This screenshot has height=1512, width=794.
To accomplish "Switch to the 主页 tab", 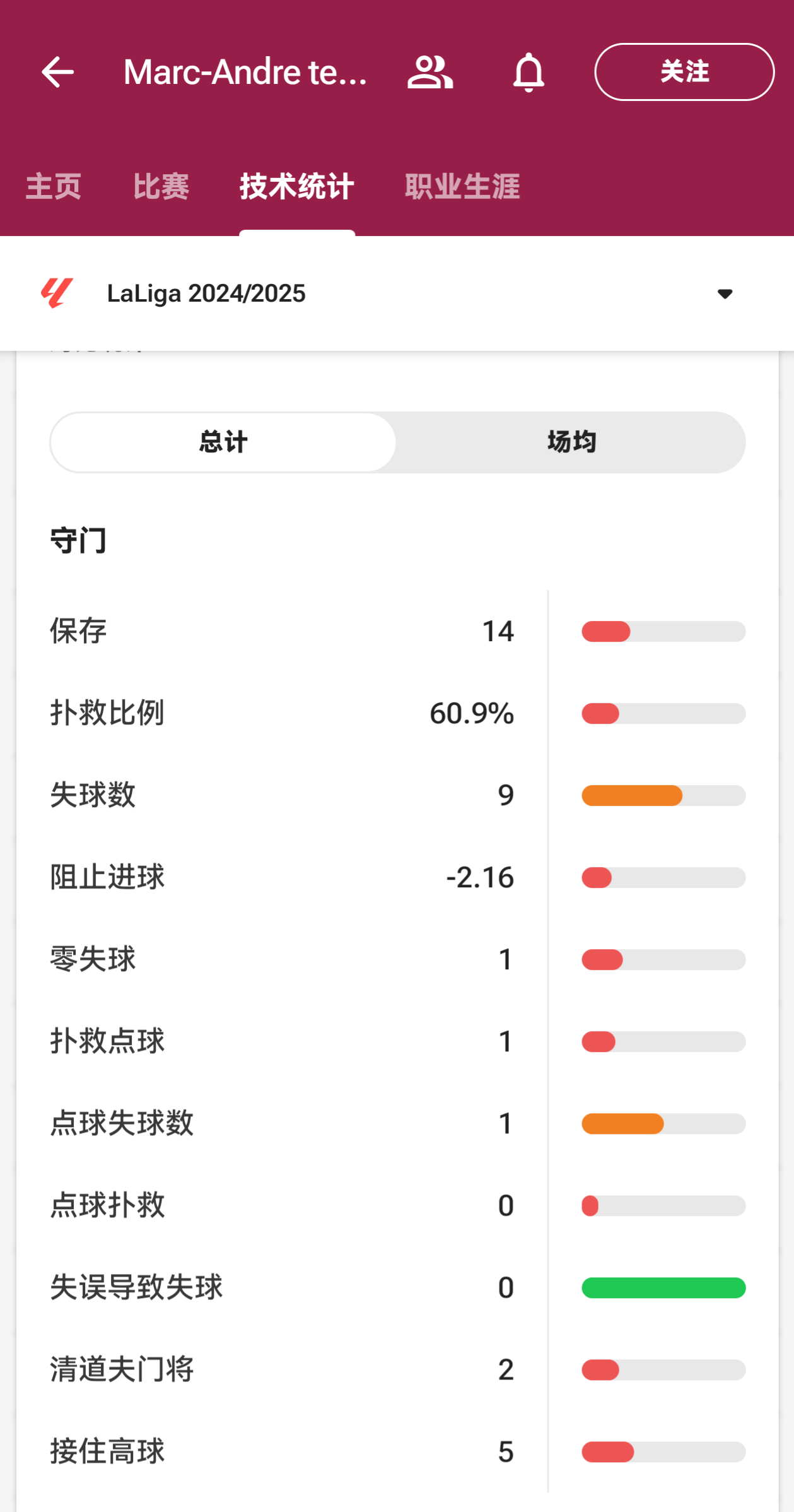I will pyautogui.click(x=54, y=187).
